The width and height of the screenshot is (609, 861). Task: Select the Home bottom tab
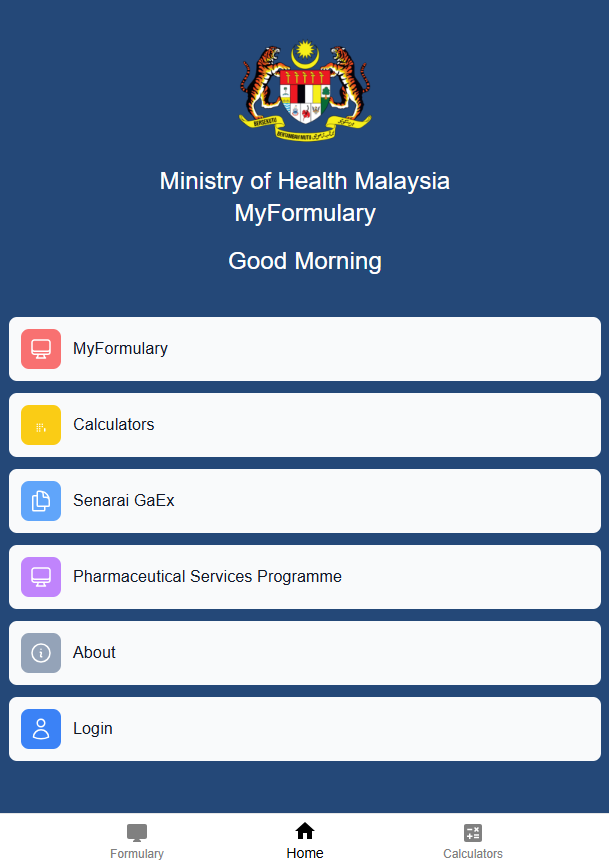[x=305, y=840]
